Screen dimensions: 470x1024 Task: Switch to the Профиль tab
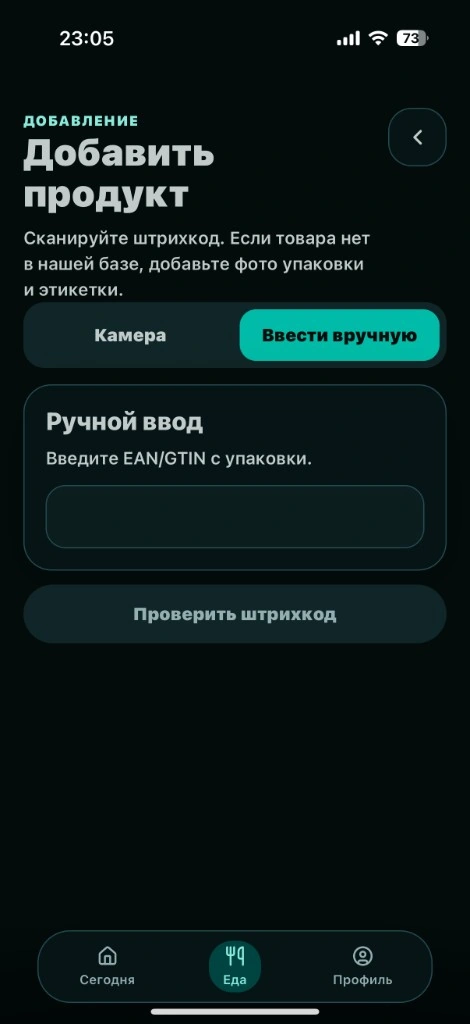[x=362, y=966]
